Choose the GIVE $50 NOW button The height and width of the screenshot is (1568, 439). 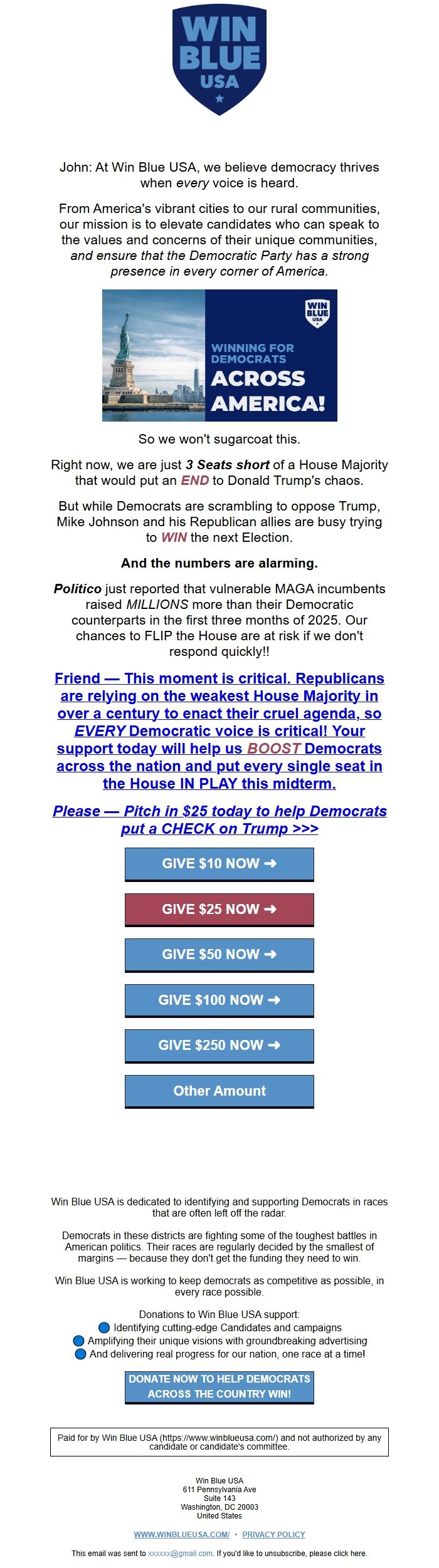coord(219,954)
